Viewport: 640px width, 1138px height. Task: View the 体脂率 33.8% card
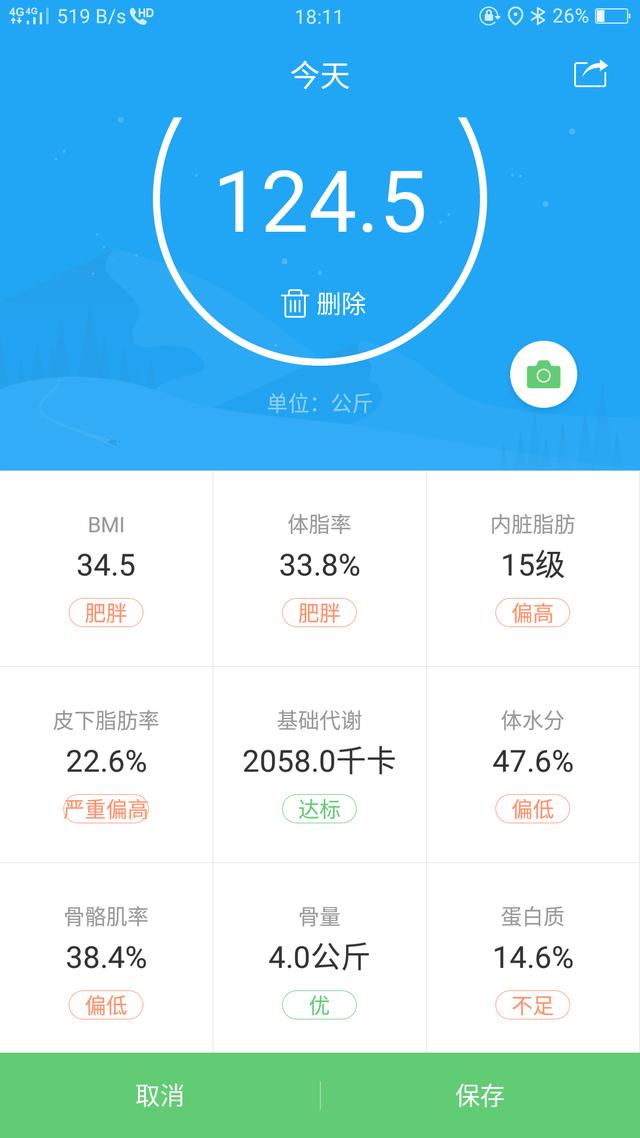(319, 568)
